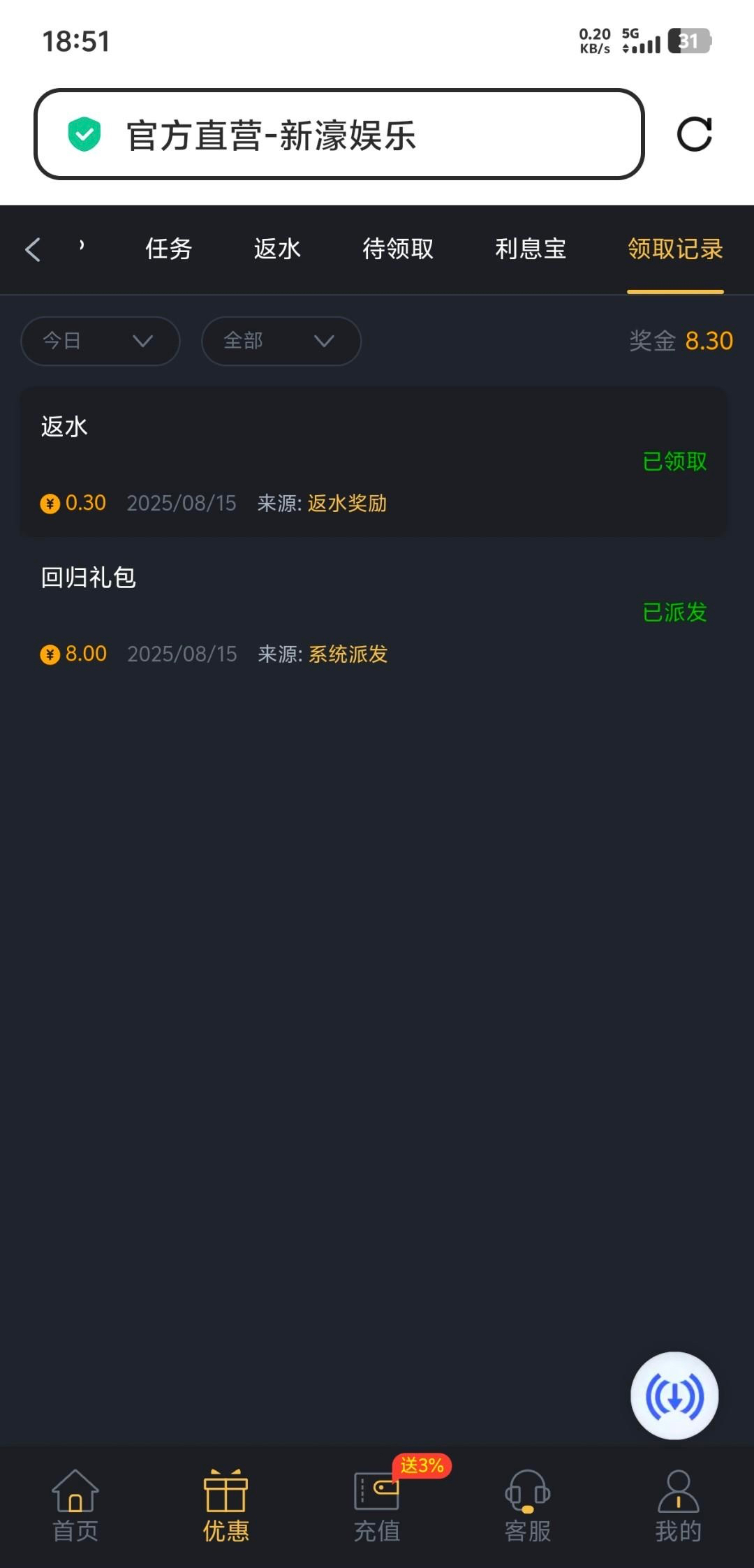Viewport: 754px width, 1568px height.
Task: Open the 利息宝 tab
Action: click(531, 249)
